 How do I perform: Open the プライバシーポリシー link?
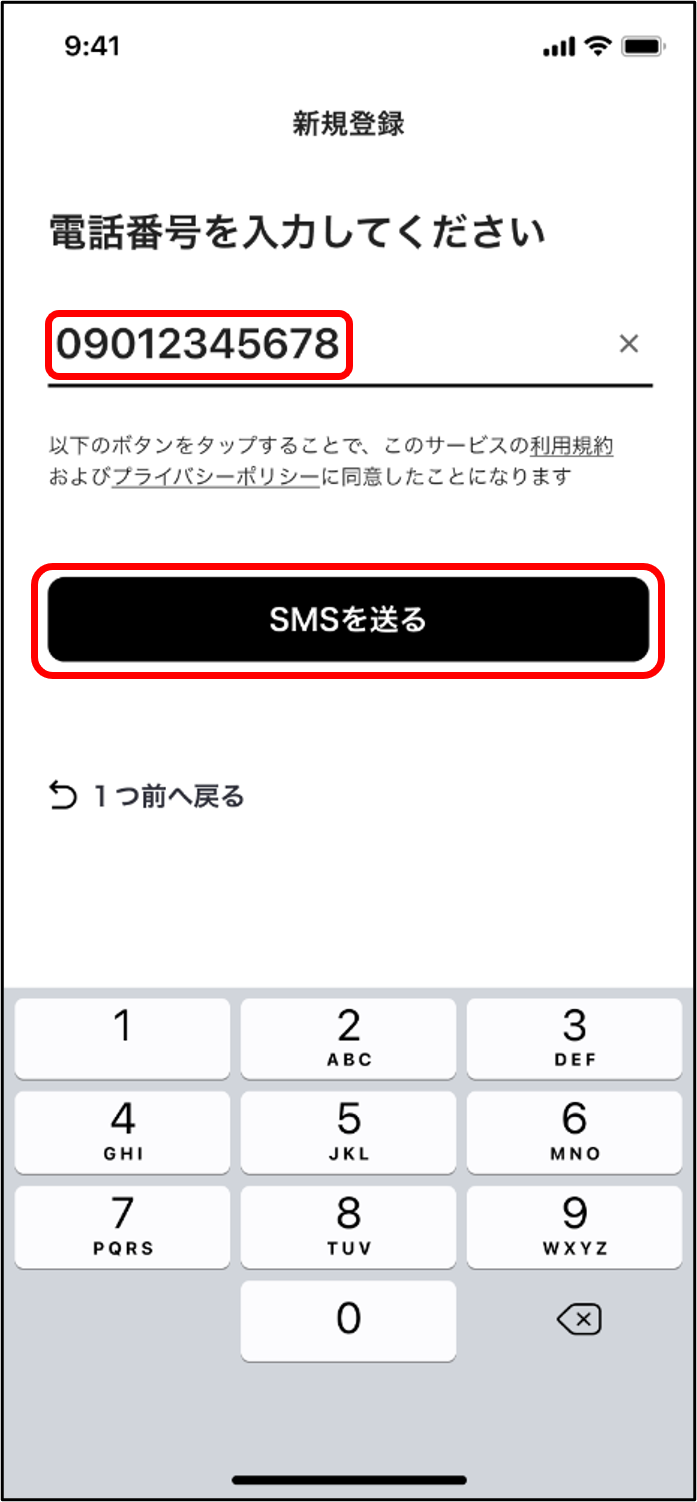pyautogui.click(x=216, y=477)
